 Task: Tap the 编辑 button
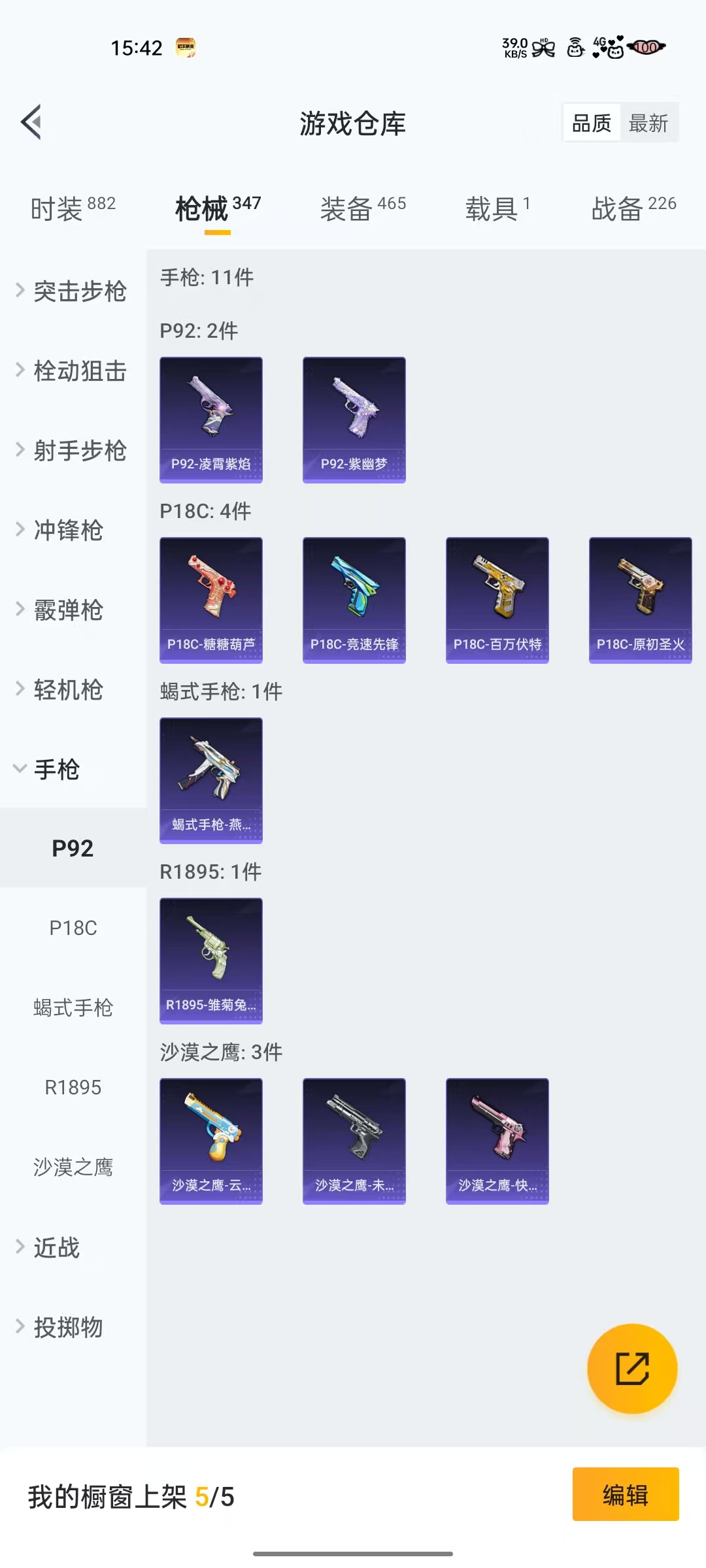coord(625,1494)
